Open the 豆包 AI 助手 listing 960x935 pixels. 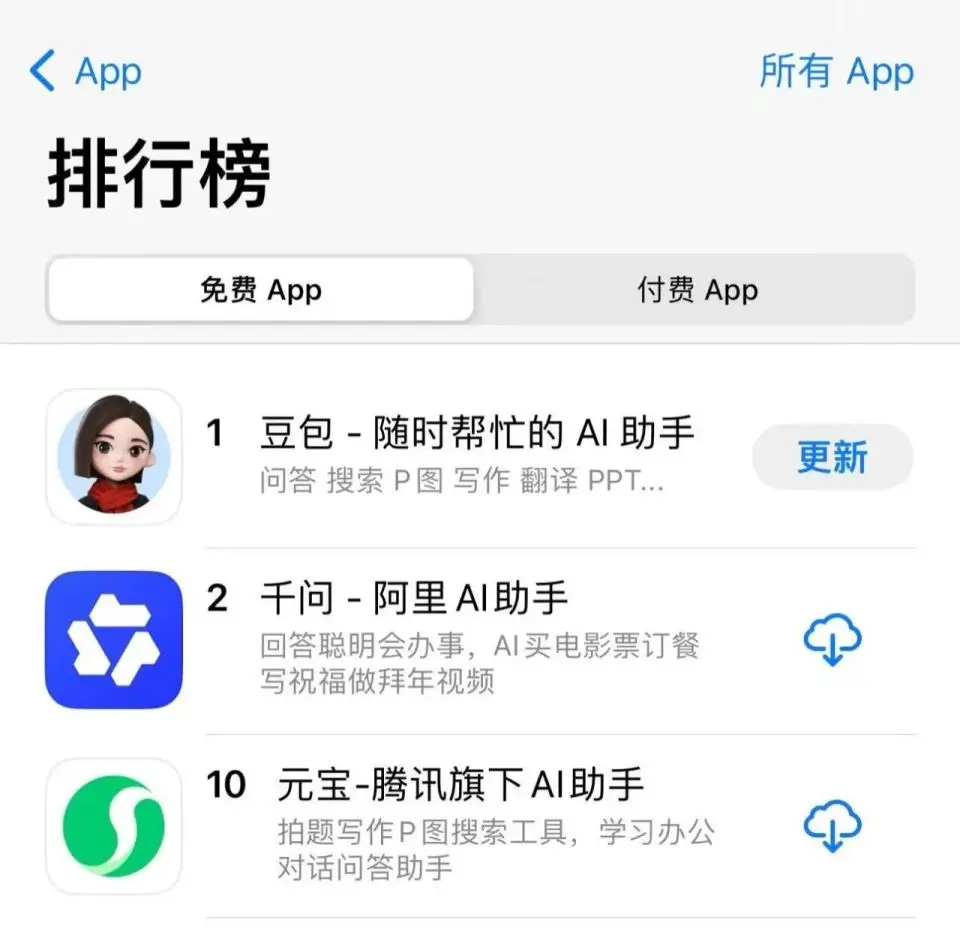pos(480,457)
